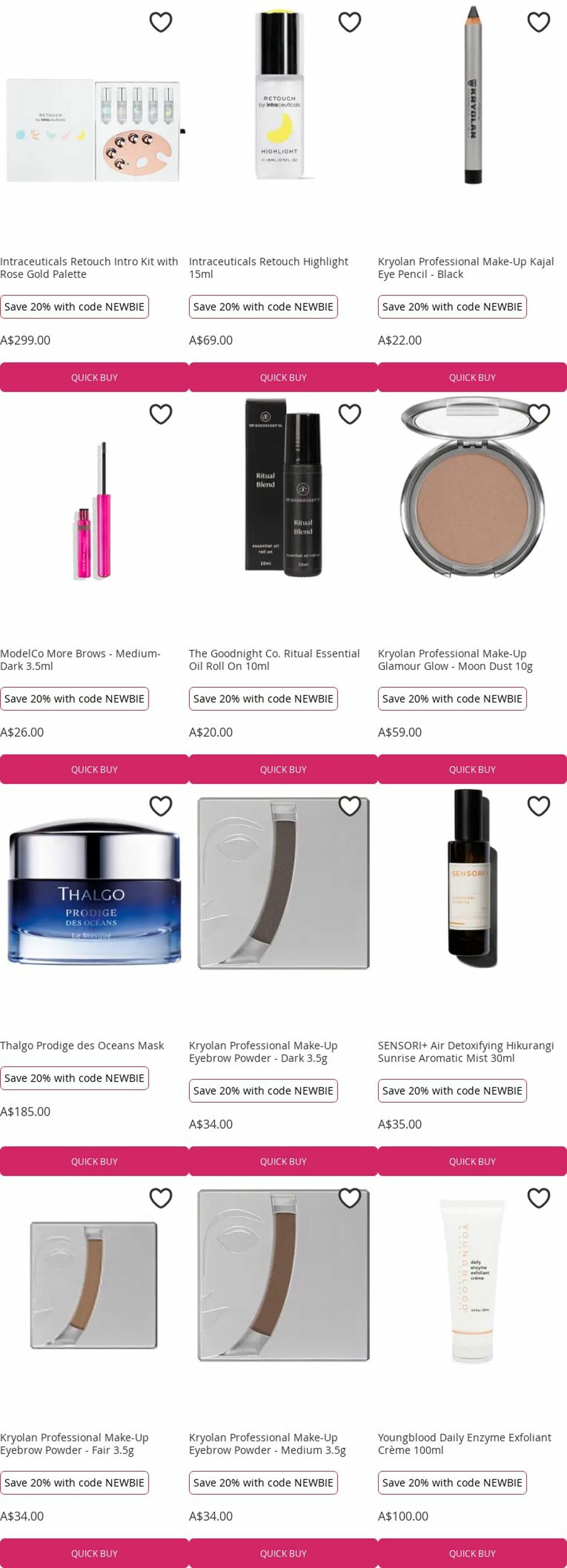Quick buy Intraceuticals Retouch Highlight 15ml

click(283, 377)
